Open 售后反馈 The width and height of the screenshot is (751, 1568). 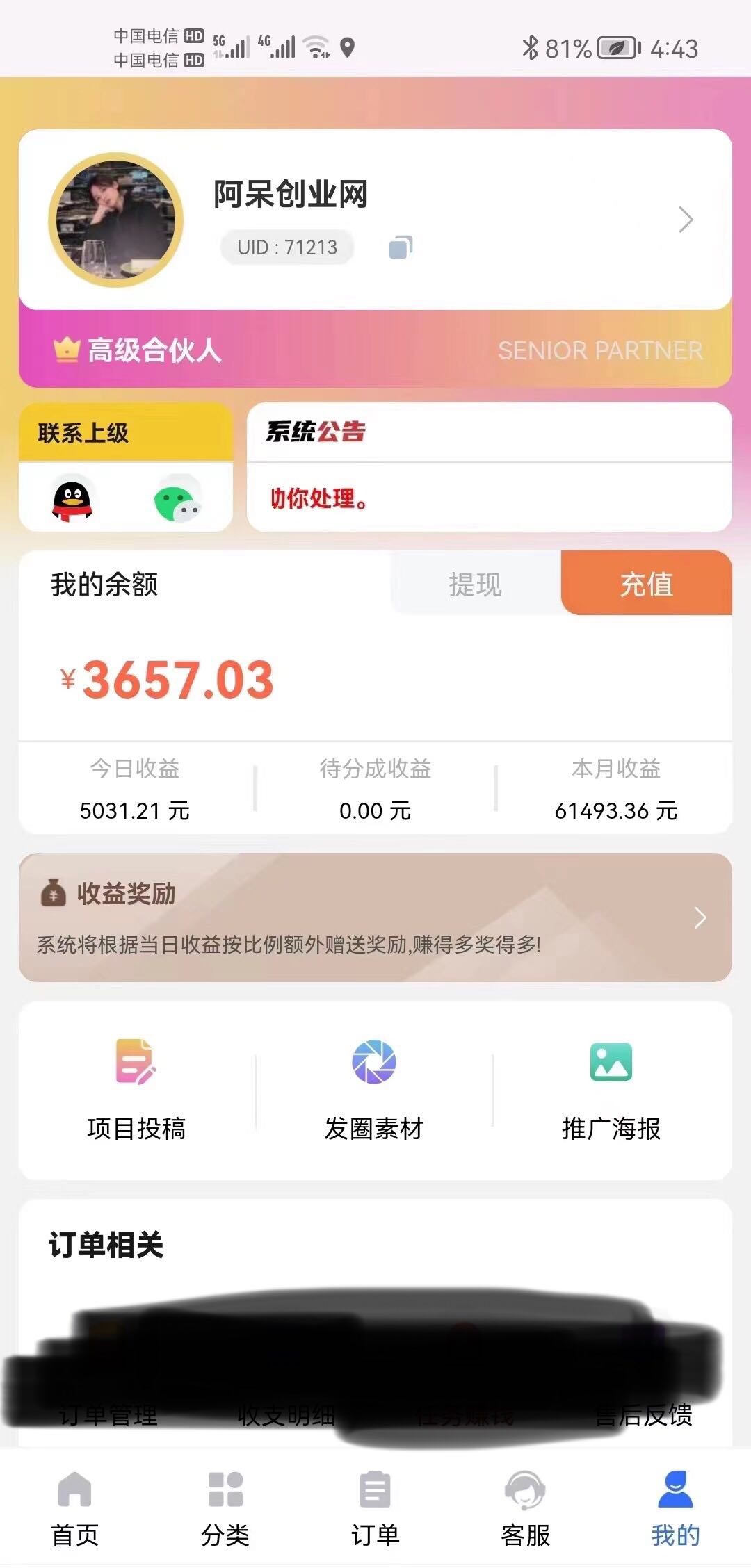[644, 1415]
